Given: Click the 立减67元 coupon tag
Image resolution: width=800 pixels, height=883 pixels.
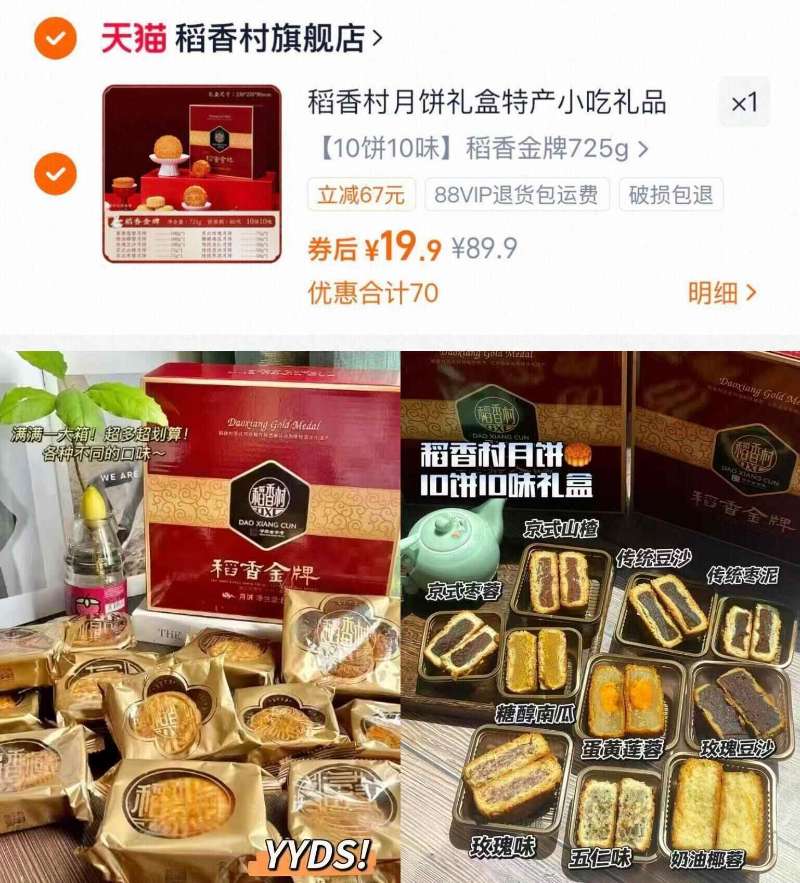Looking at the screenshot, I should click(362, 194).
